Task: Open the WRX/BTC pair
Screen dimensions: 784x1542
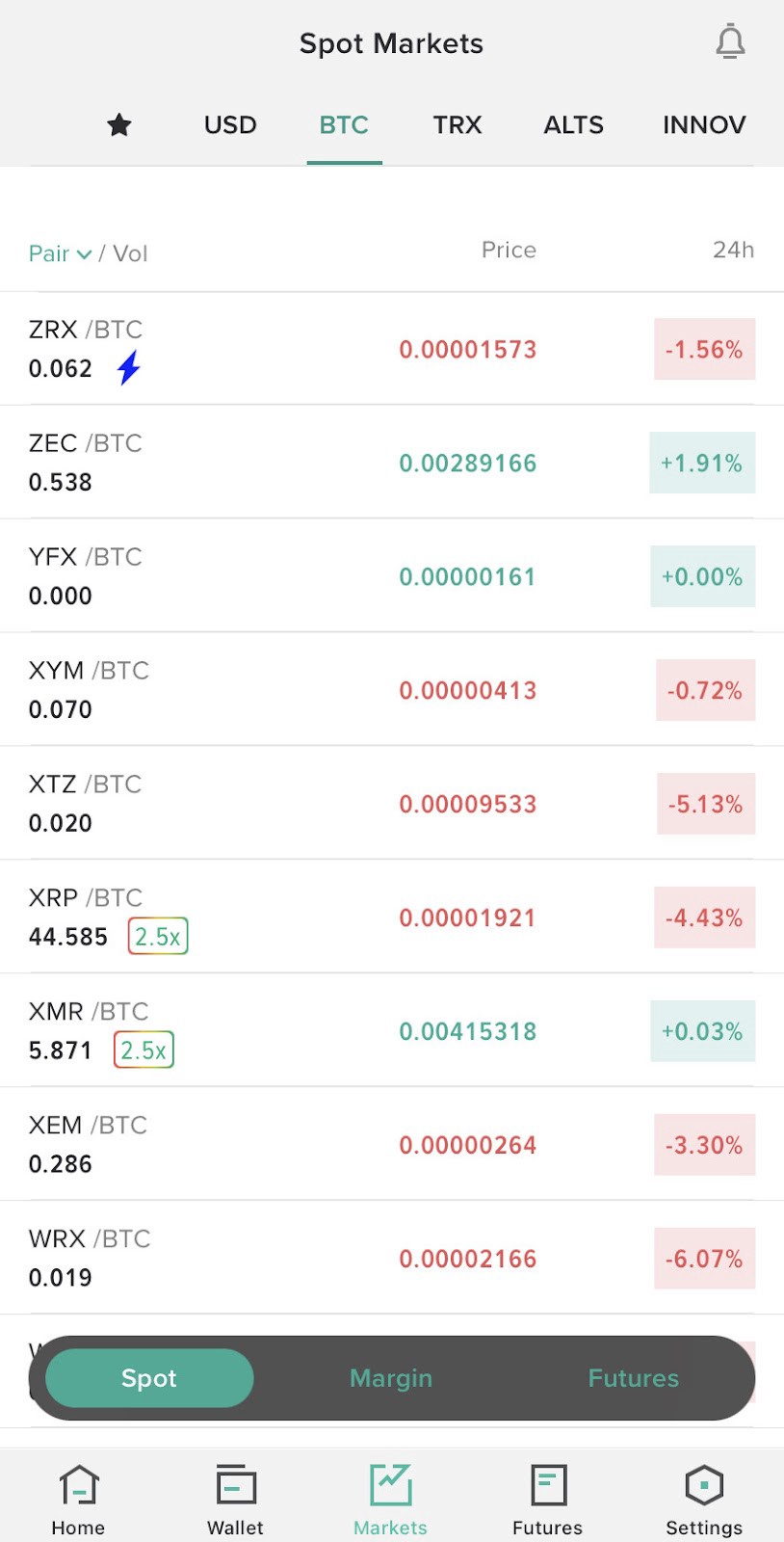Action: (392, 1259)
